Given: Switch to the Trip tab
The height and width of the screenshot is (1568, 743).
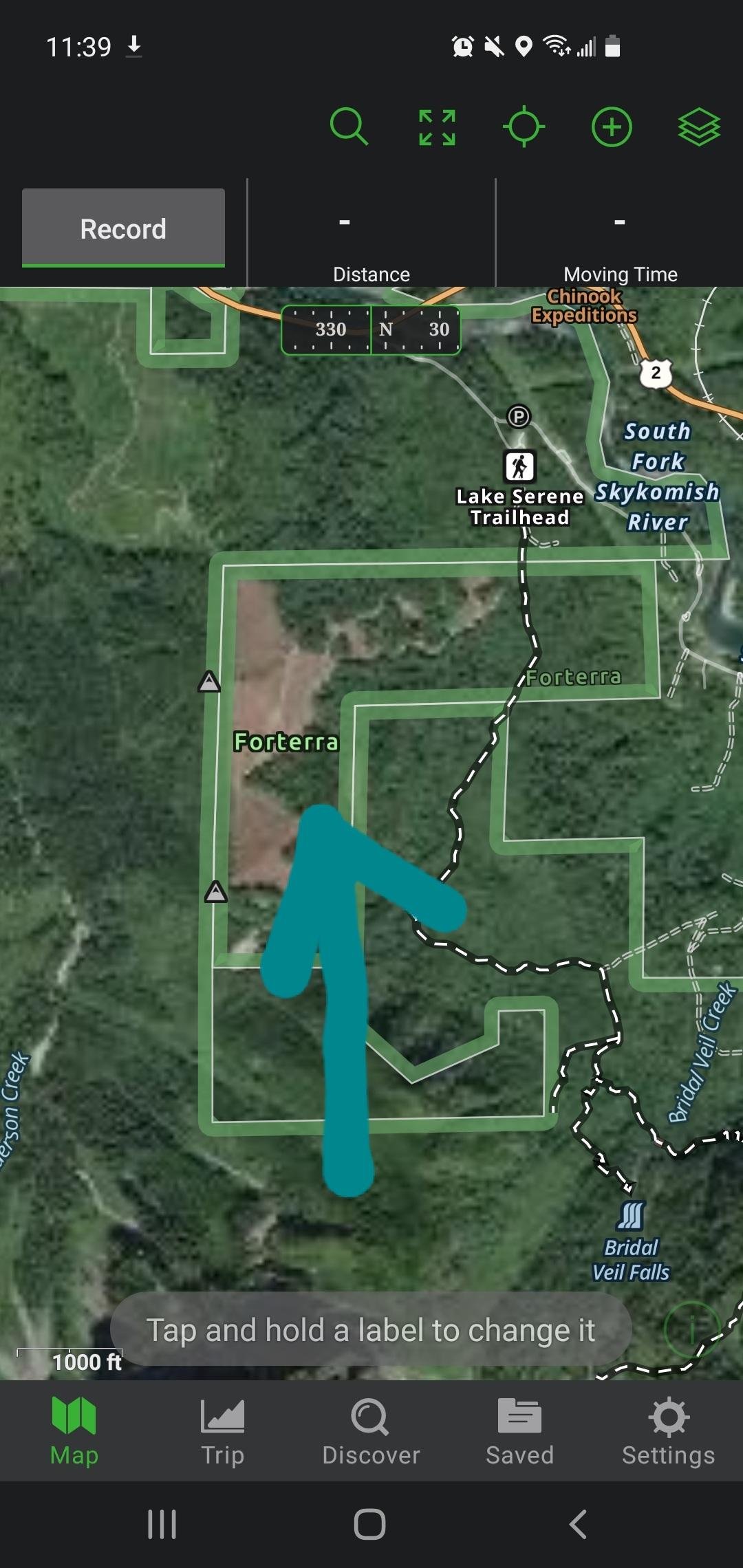Looking at the screenshot, I should 222,1432.
